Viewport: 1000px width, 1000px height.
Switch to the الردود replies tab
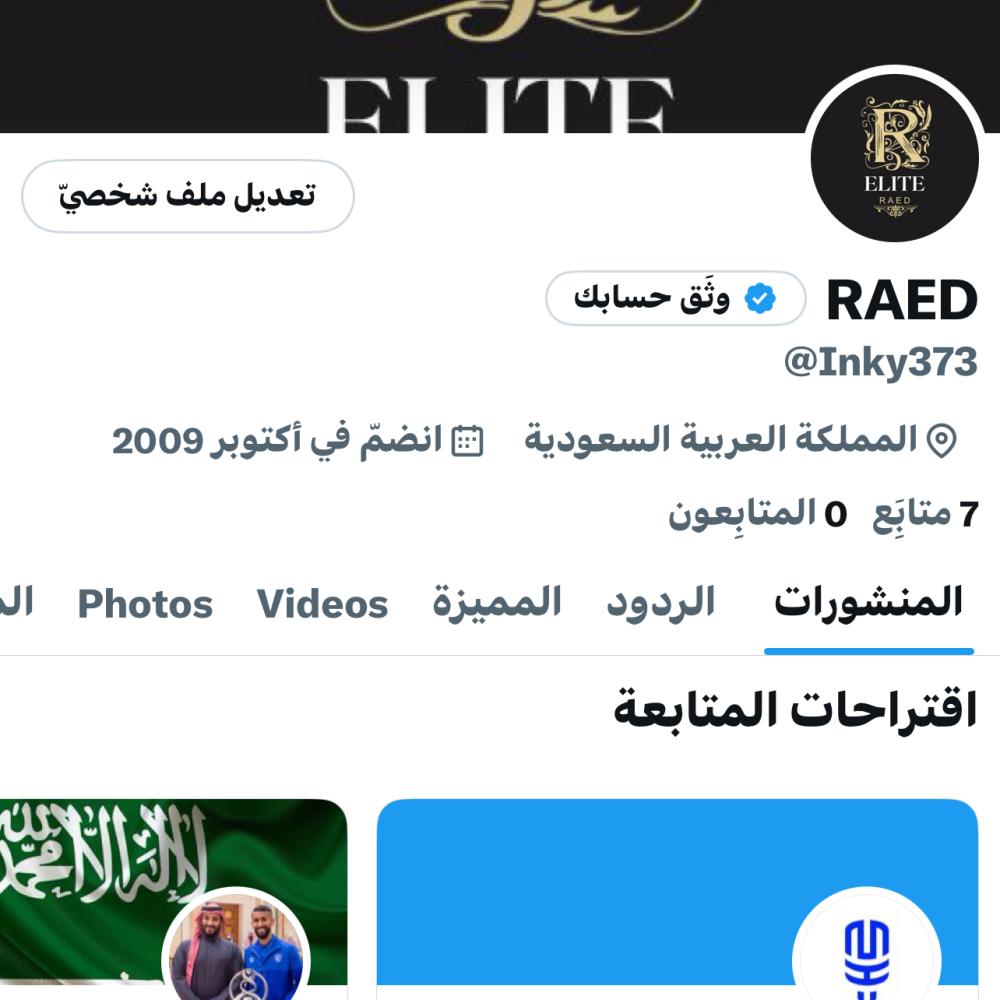pyautogui.click(x=660, y=603)
